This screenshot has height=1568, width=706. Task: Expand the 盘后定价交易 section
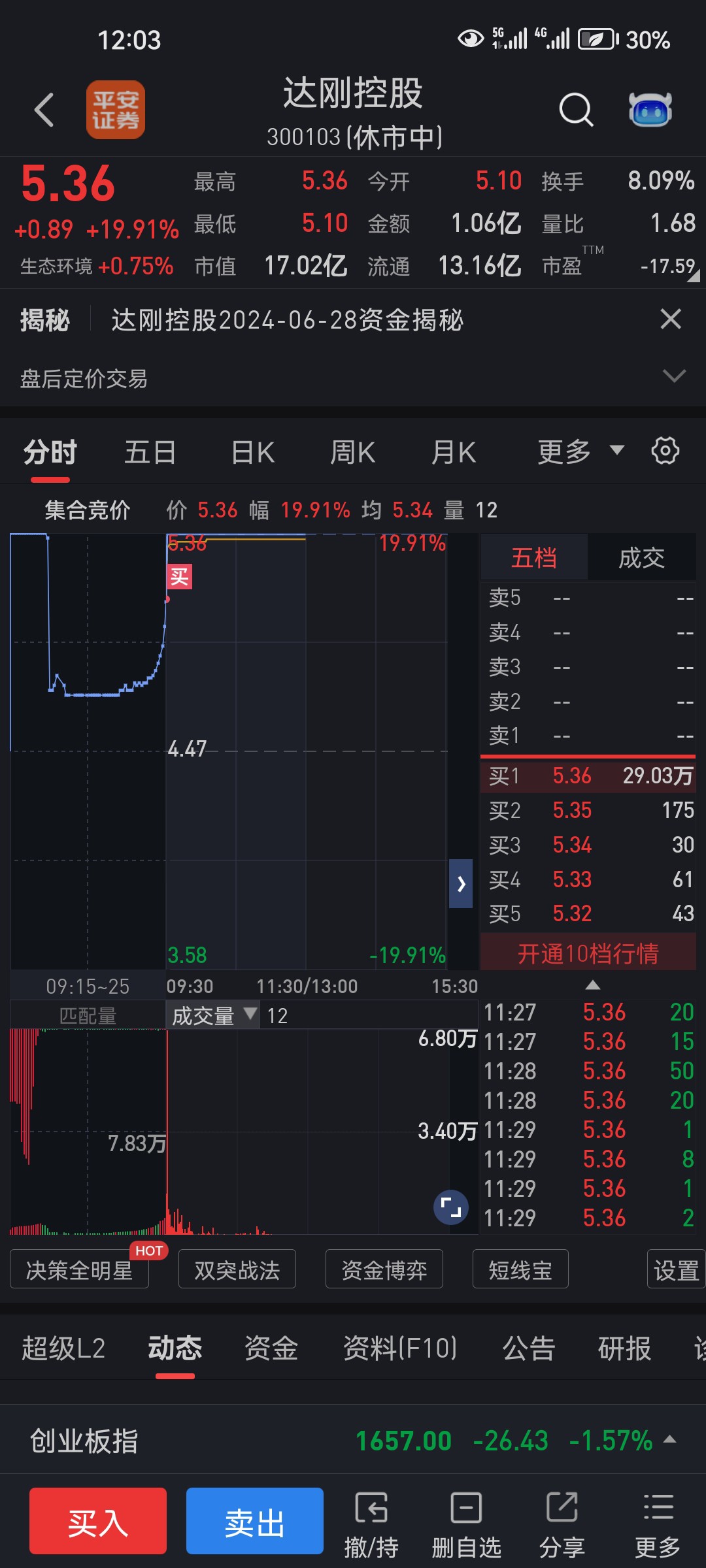674,377
